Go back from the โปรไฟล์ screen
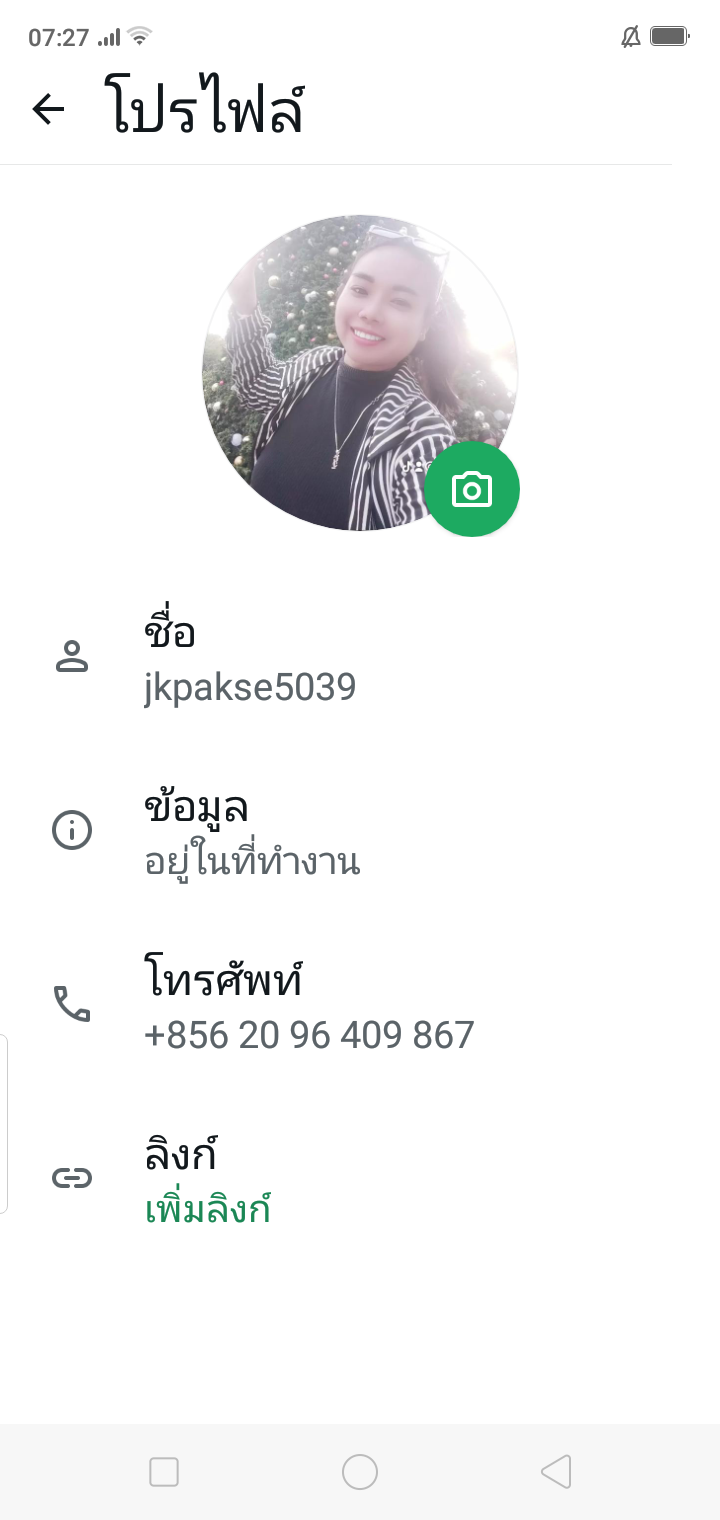The image size is (720, 1520). (48, 109)
